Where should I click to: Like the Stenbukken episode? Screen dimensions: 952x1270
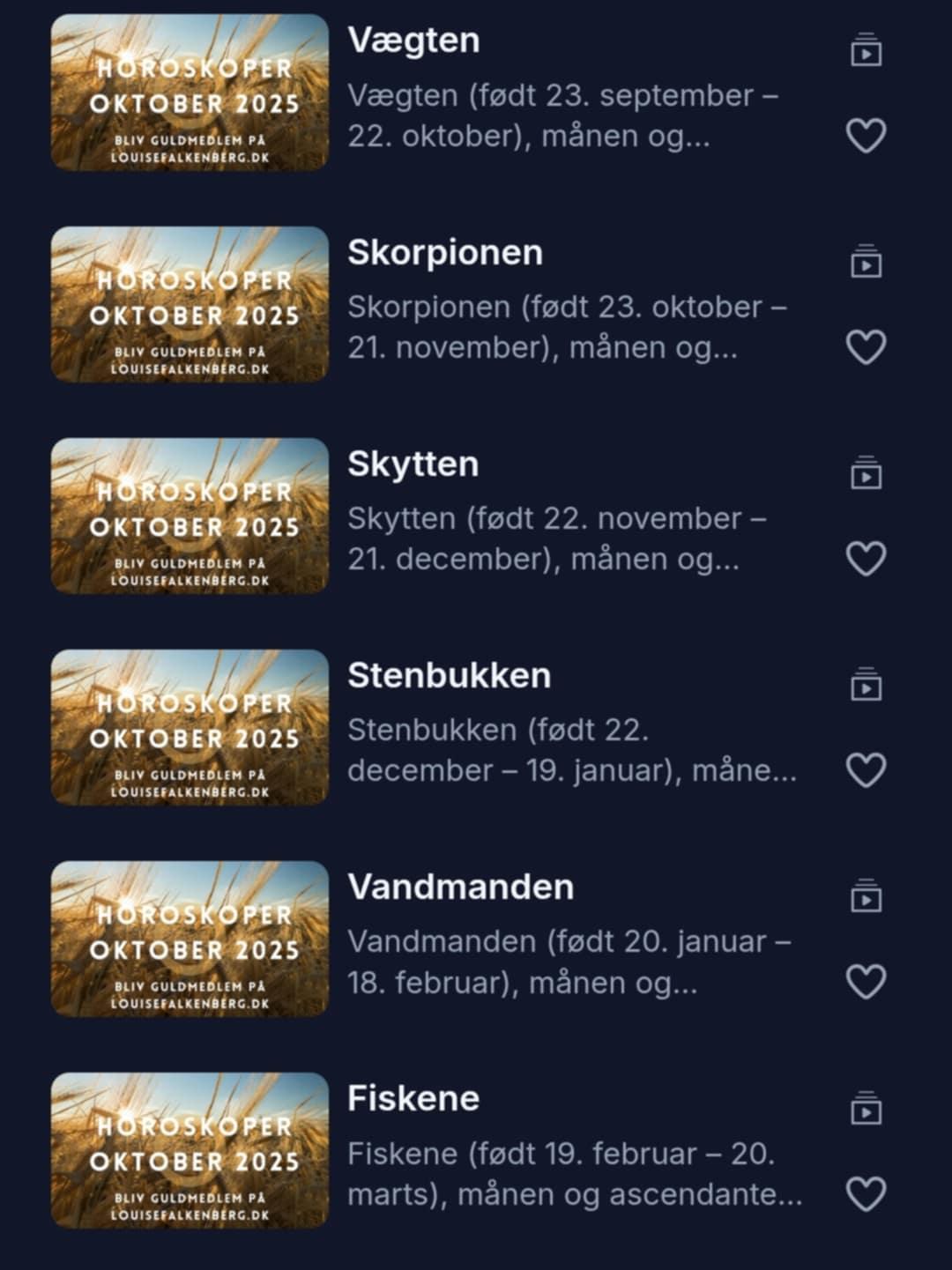(866, 770)
